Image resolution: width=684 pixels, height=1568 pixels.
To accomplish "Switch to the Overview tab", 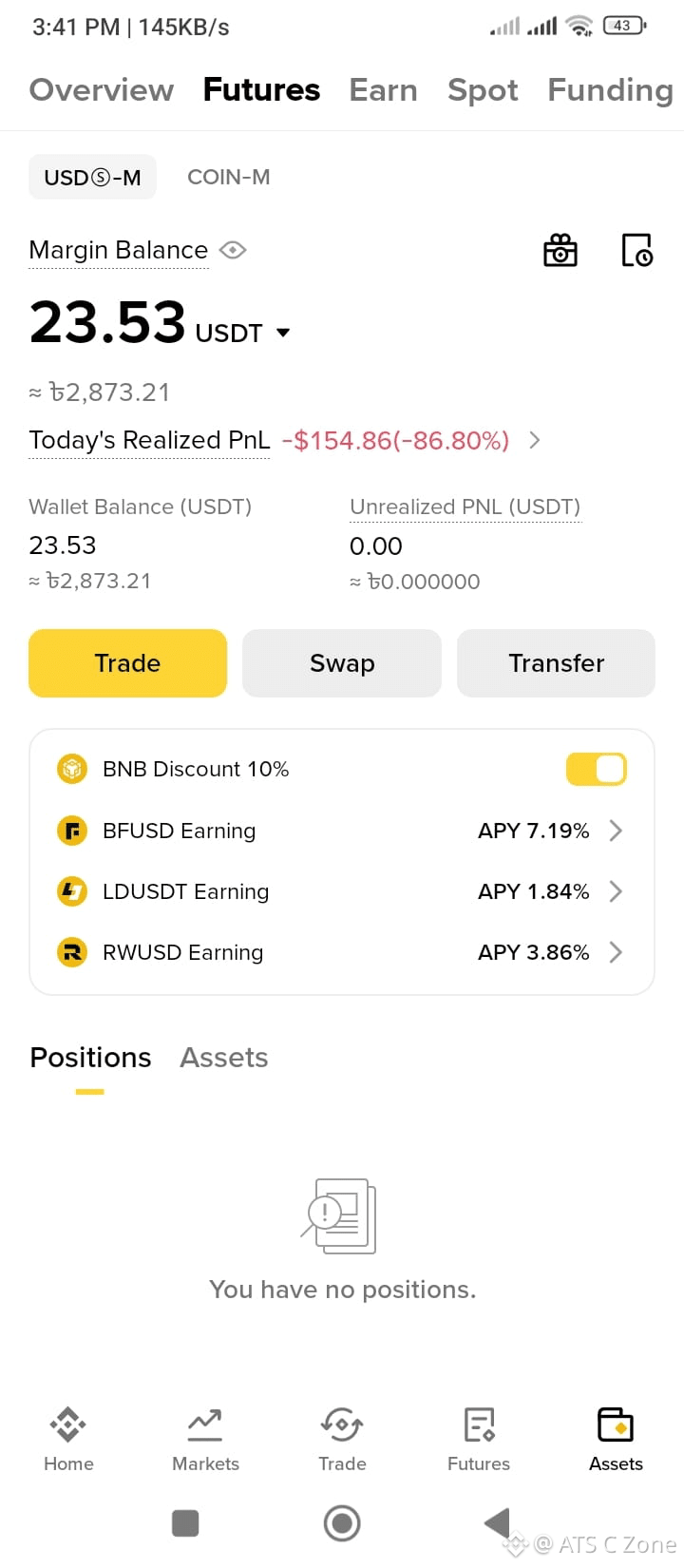I will click(102, 90).
